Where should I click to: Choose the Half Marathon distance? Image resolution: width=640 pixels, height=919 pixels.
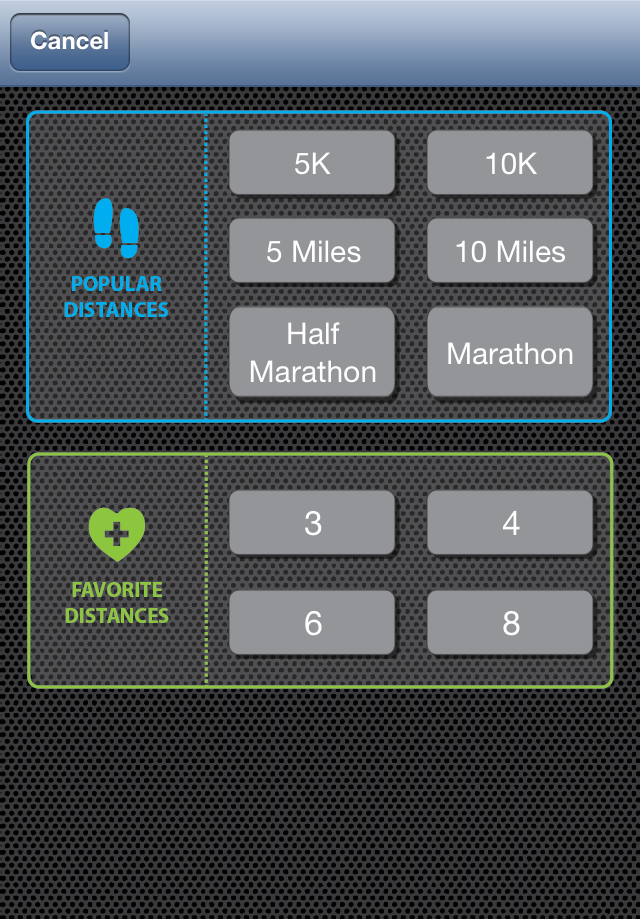click(x=312, y=352)
